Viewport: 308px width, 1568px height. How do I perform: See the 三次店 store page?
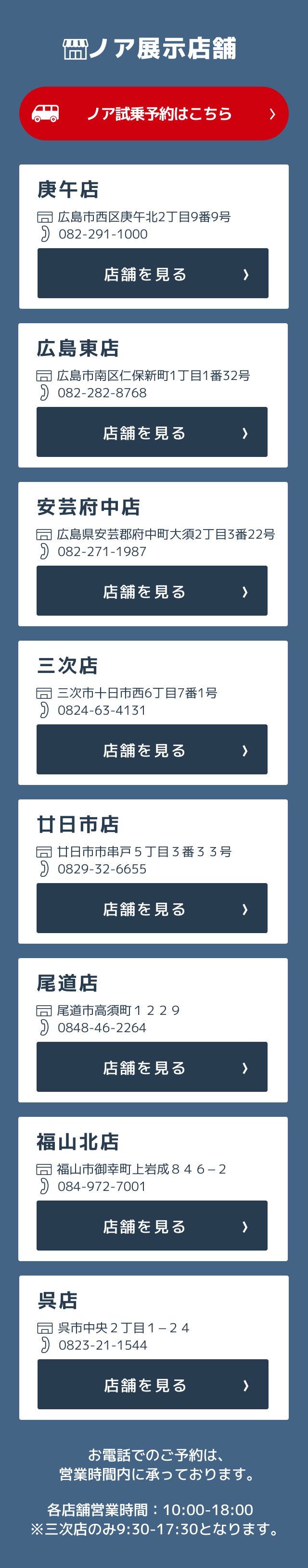(152, 749)
